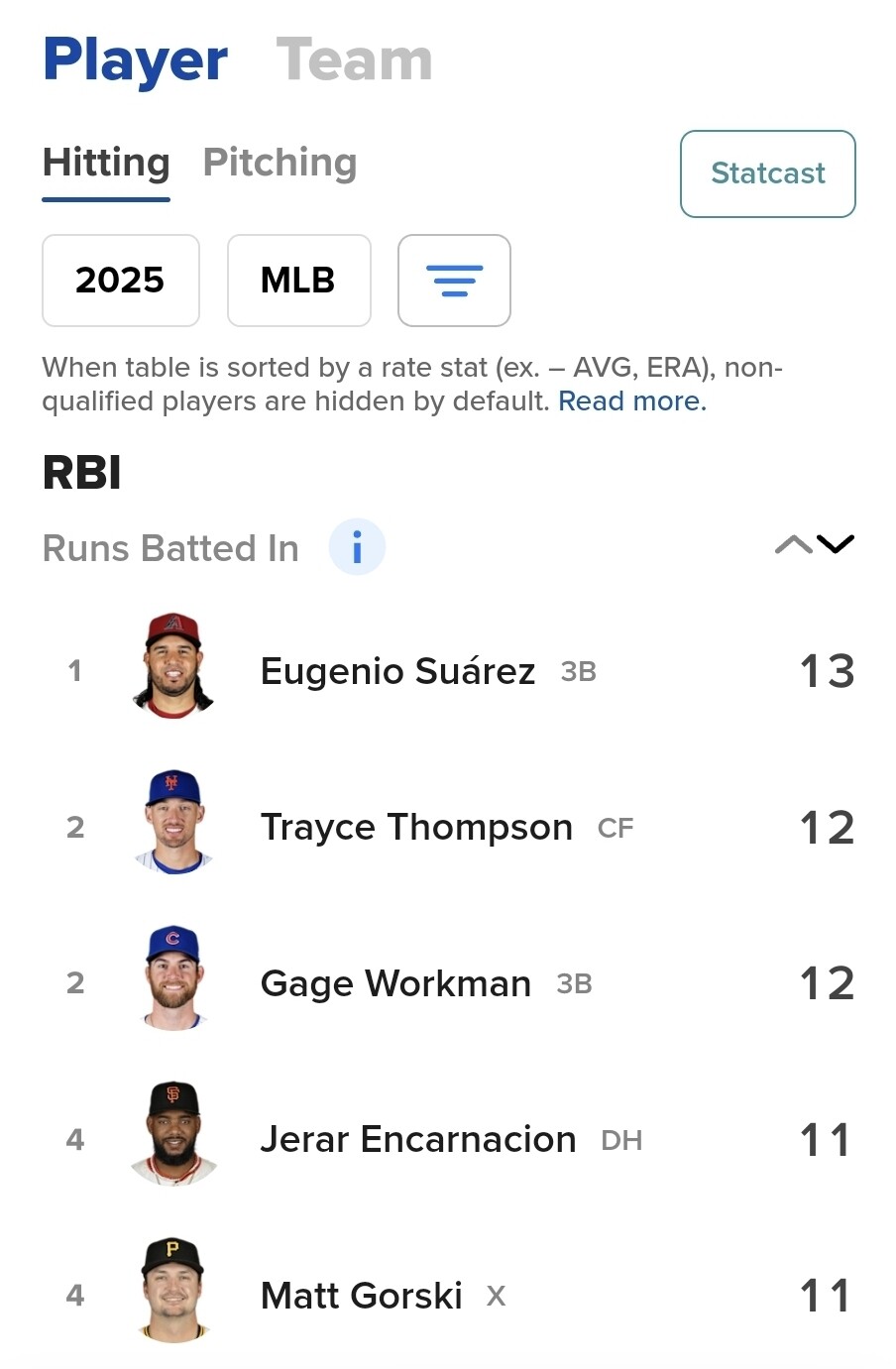This screenshot has height=1369, width=896.
Task: Open the 2025 season selector
Action: (120, 281)
